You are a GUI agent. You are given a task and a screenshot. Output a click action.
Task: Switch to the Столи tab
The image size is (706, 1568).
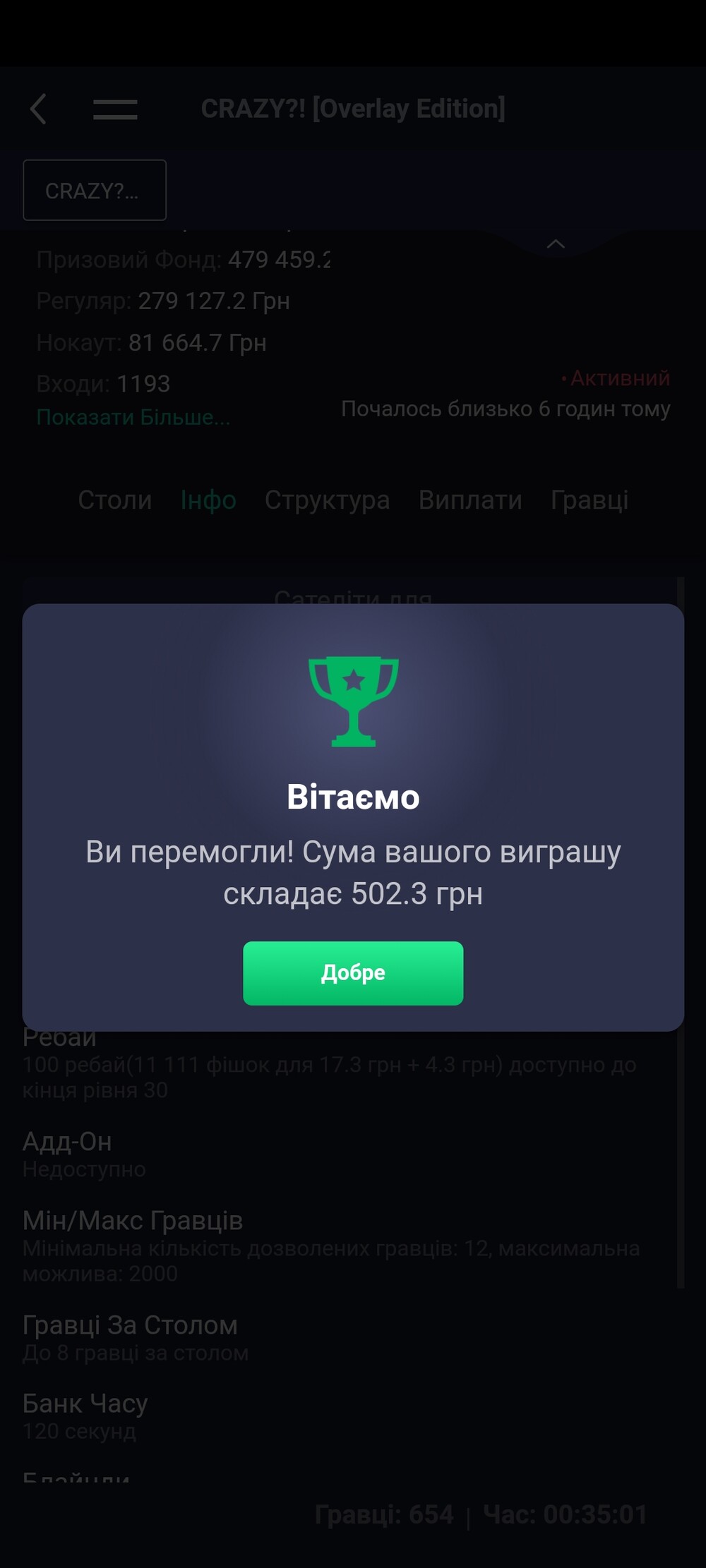115,500
